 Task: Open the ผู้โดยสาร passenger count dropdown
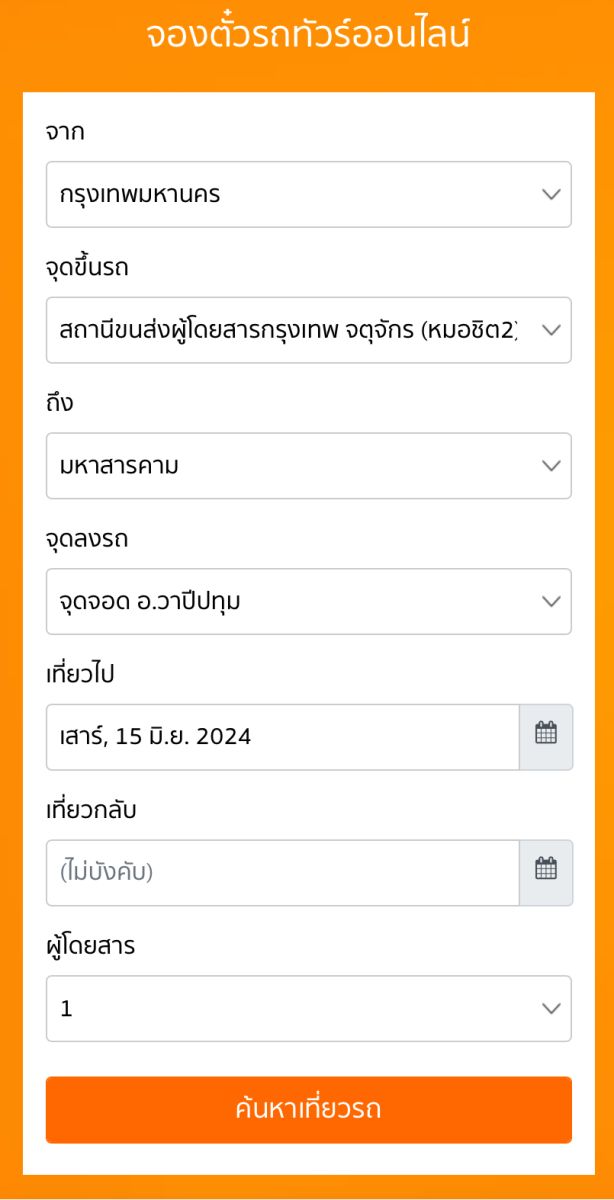(x=309, y=1008)
